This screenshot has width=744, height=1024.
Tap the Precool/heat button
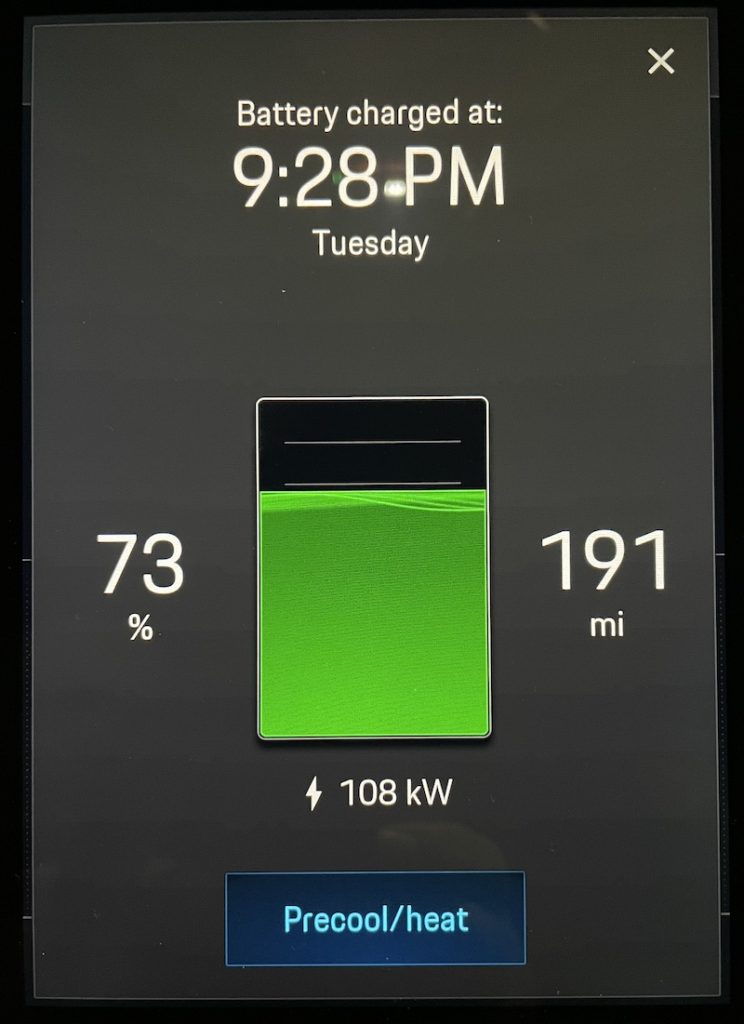pos(375,918)
